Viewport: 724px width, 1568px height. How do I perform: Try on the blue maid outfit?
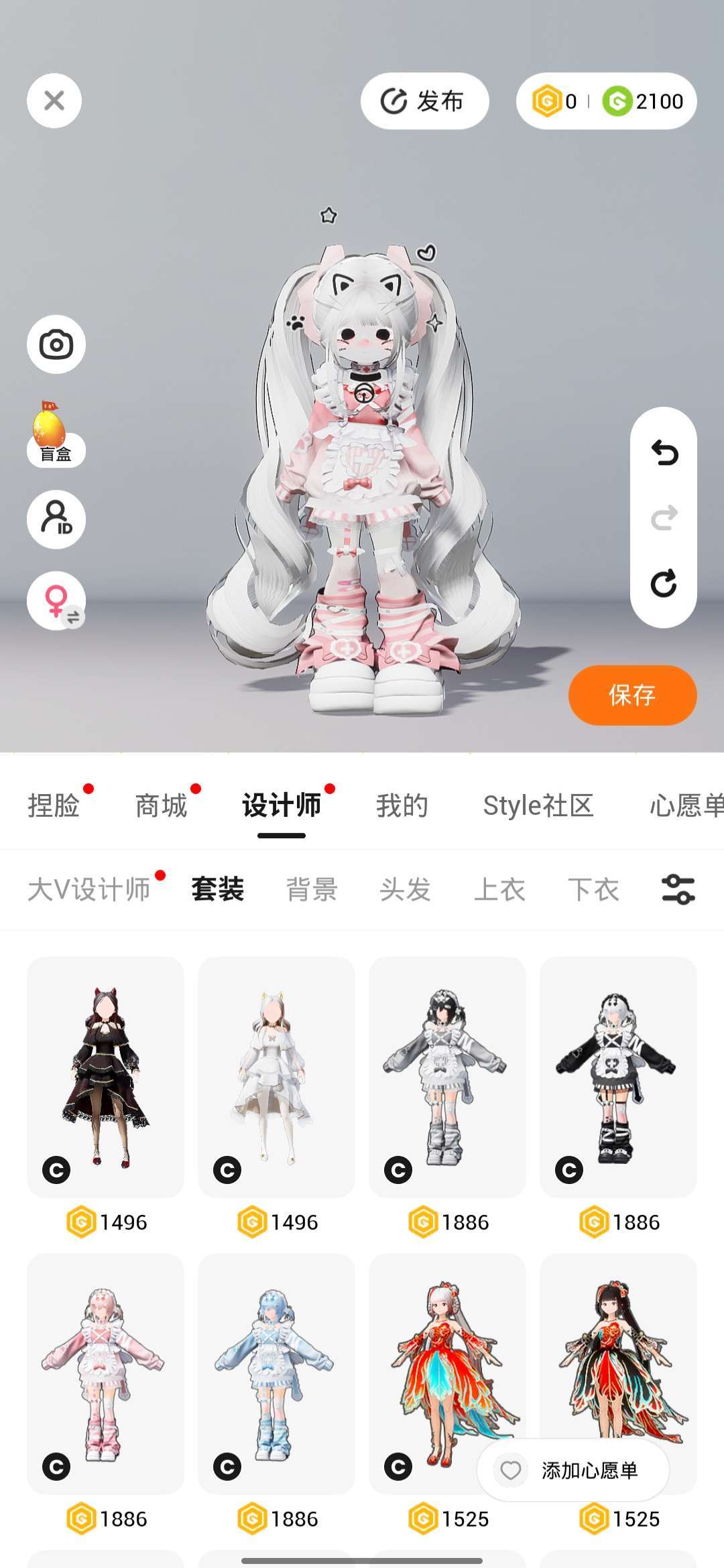pyautogui.click(x=276, y=1372)
